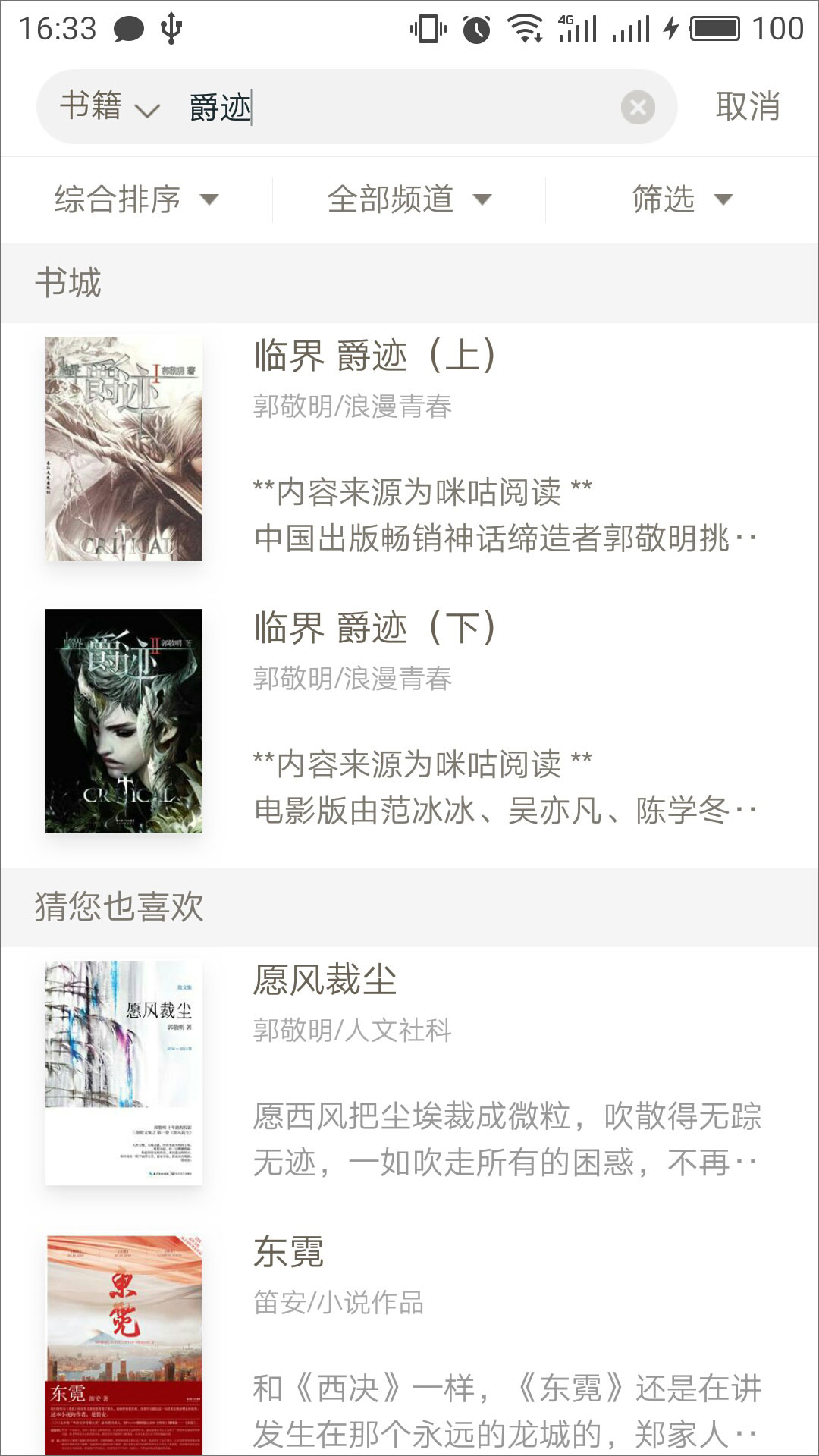Open the 全部频道 channel dropdown

(x=409, y=199)
